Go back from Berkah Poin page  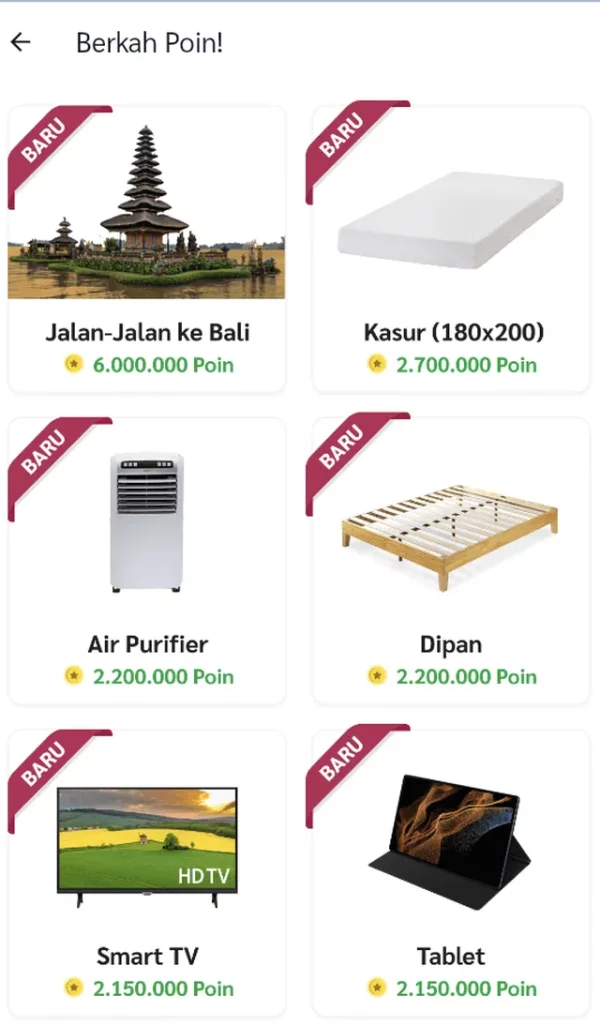[x=21, y=42]
